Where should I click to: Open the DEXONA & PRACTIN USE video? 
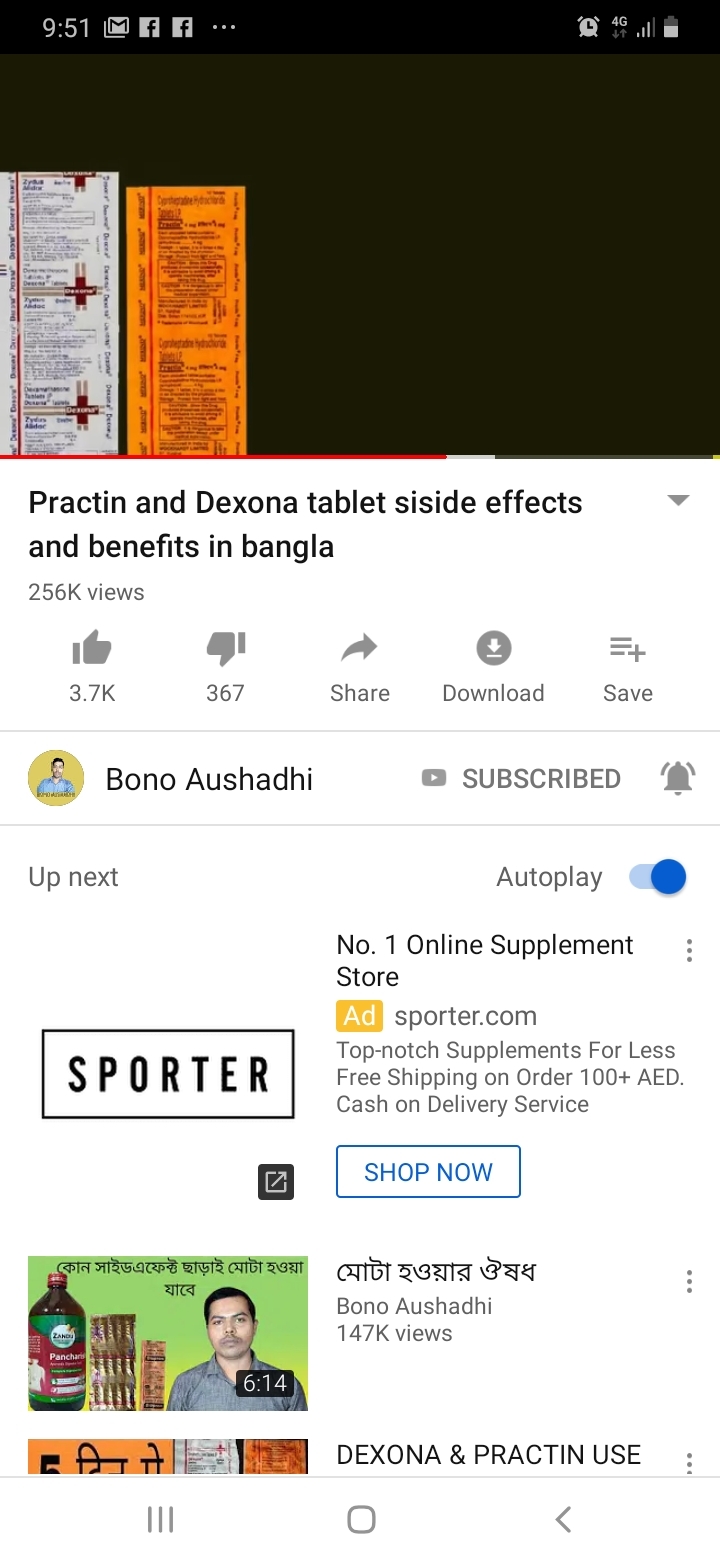[x=488, y=1455]
